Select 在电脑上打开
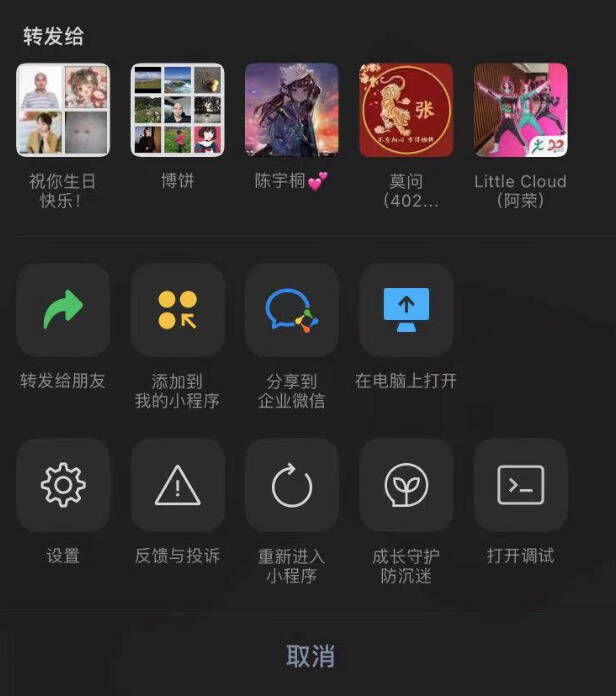 point(406,311)
